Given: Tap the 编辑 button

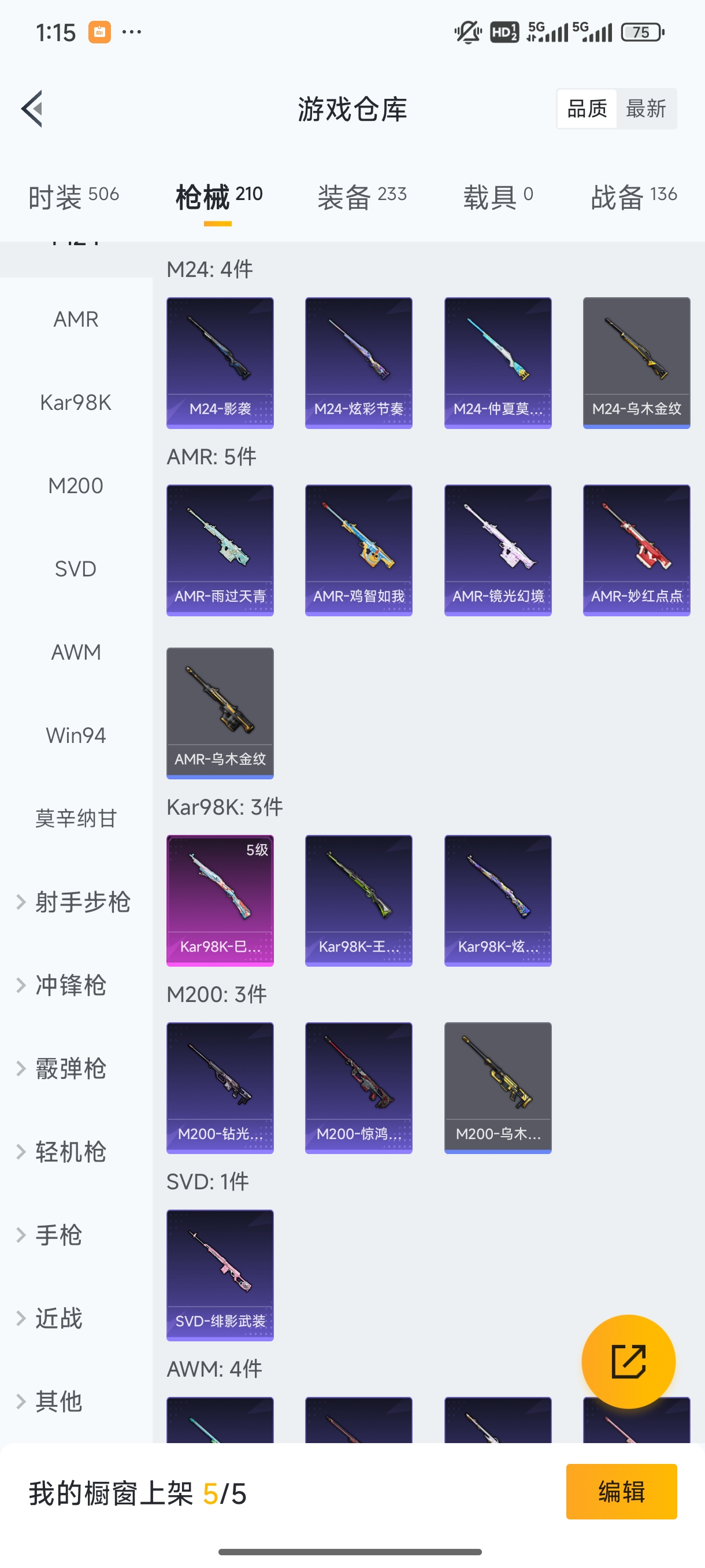Looking at the screenshot, I should [622, 1492].
